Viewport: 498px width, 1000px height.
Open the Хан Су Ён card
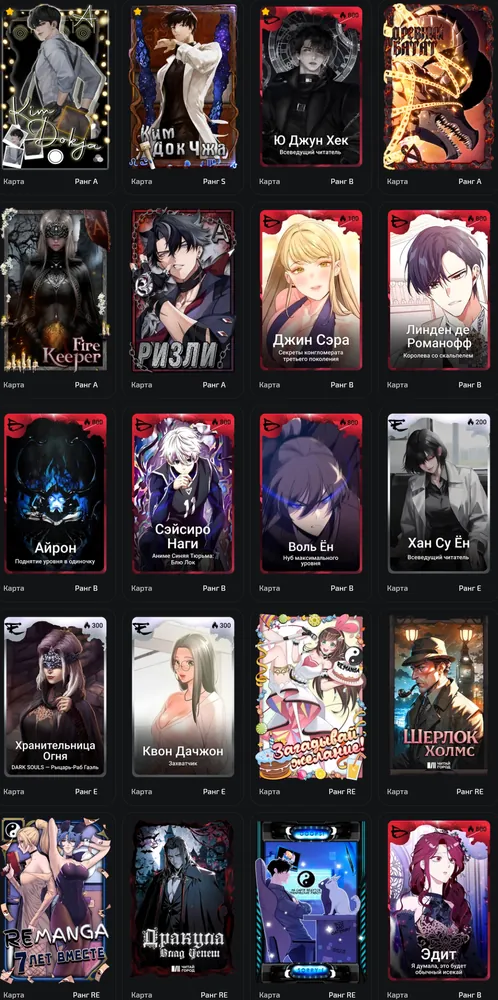pos(439,494)
